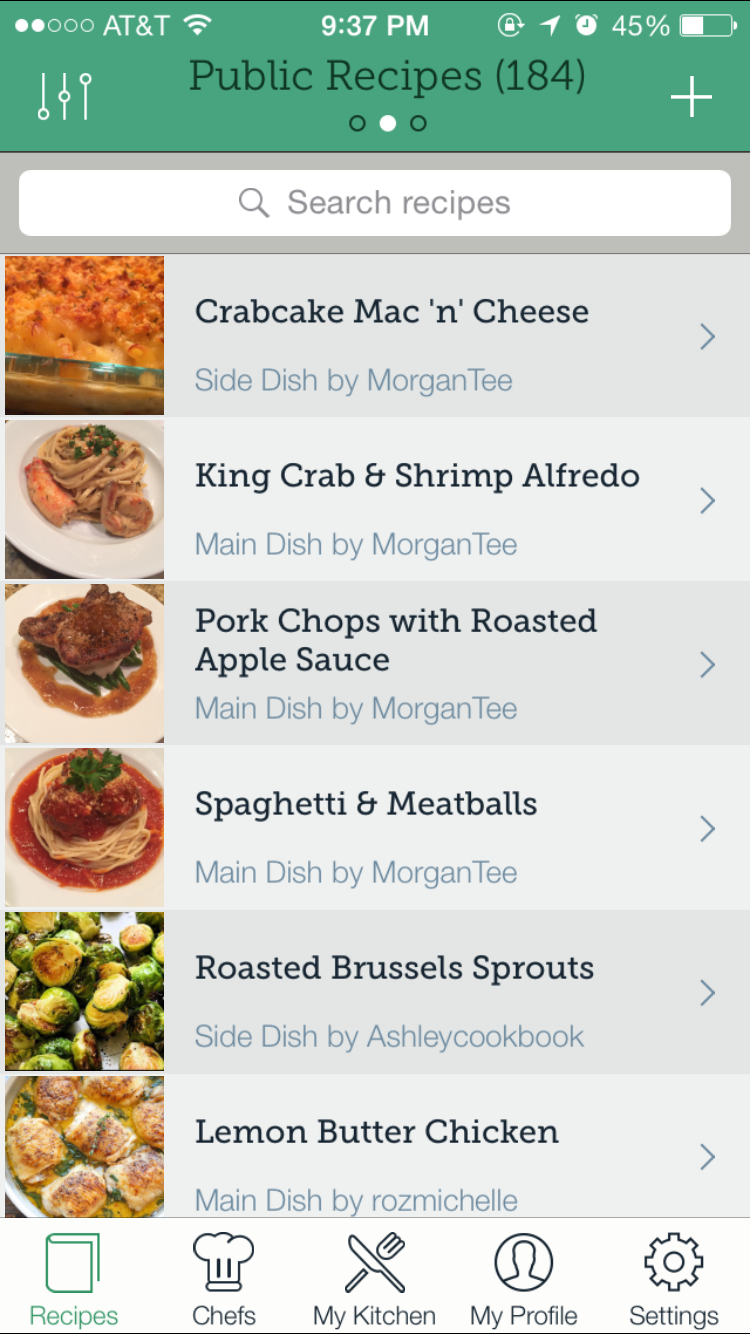The image size is (750, 1334).
Task: View Roasted Brussels Sprouts recipe
Action: pyautogui.click(x=375, y=992)
